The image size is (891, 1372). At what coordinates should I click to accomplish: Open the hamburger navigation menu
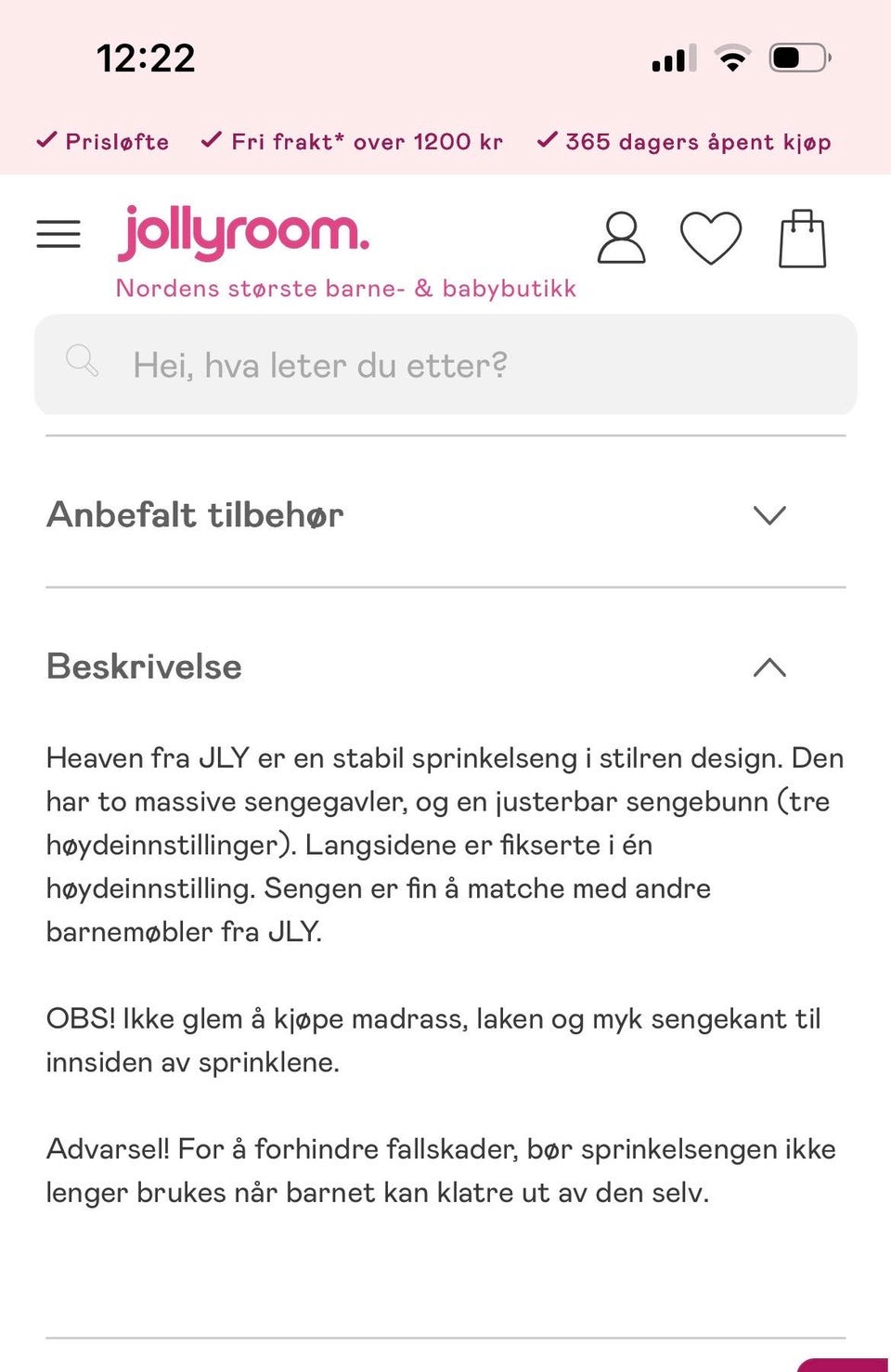tap(58, 235)
